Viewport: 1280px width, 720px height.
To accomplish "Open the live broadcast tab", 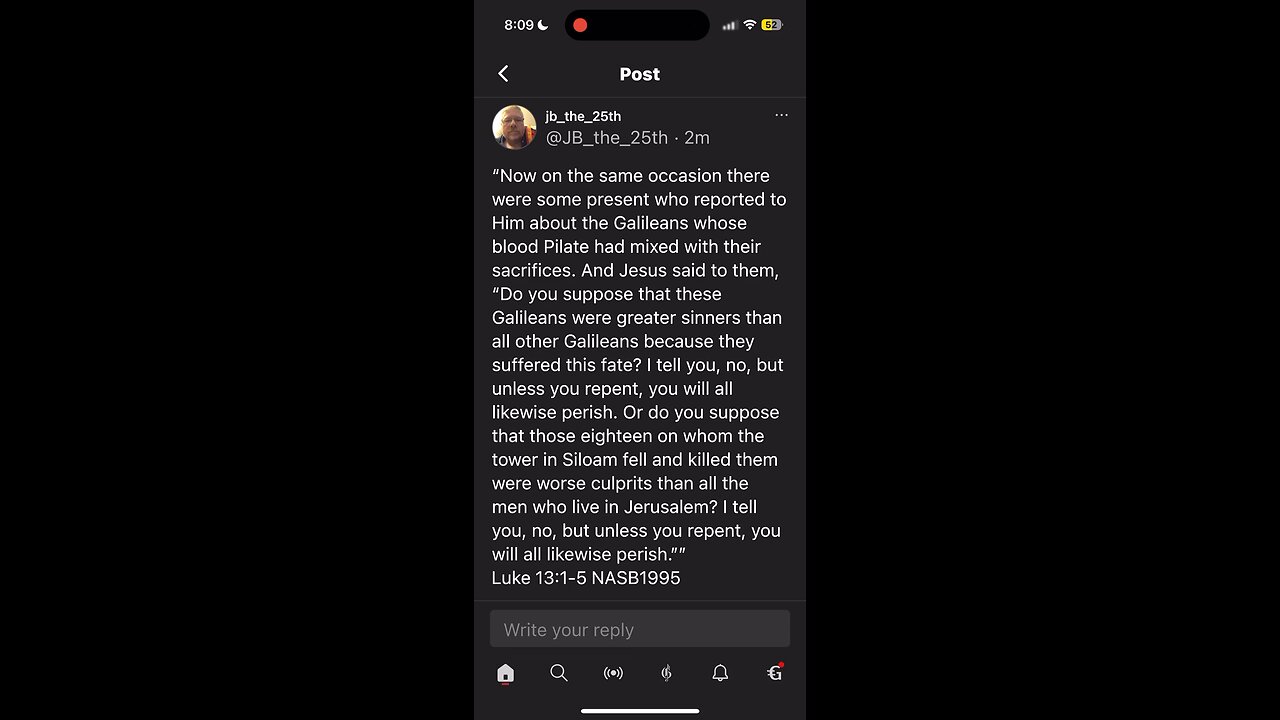I will pyautogui.click(x=613, y=673).
